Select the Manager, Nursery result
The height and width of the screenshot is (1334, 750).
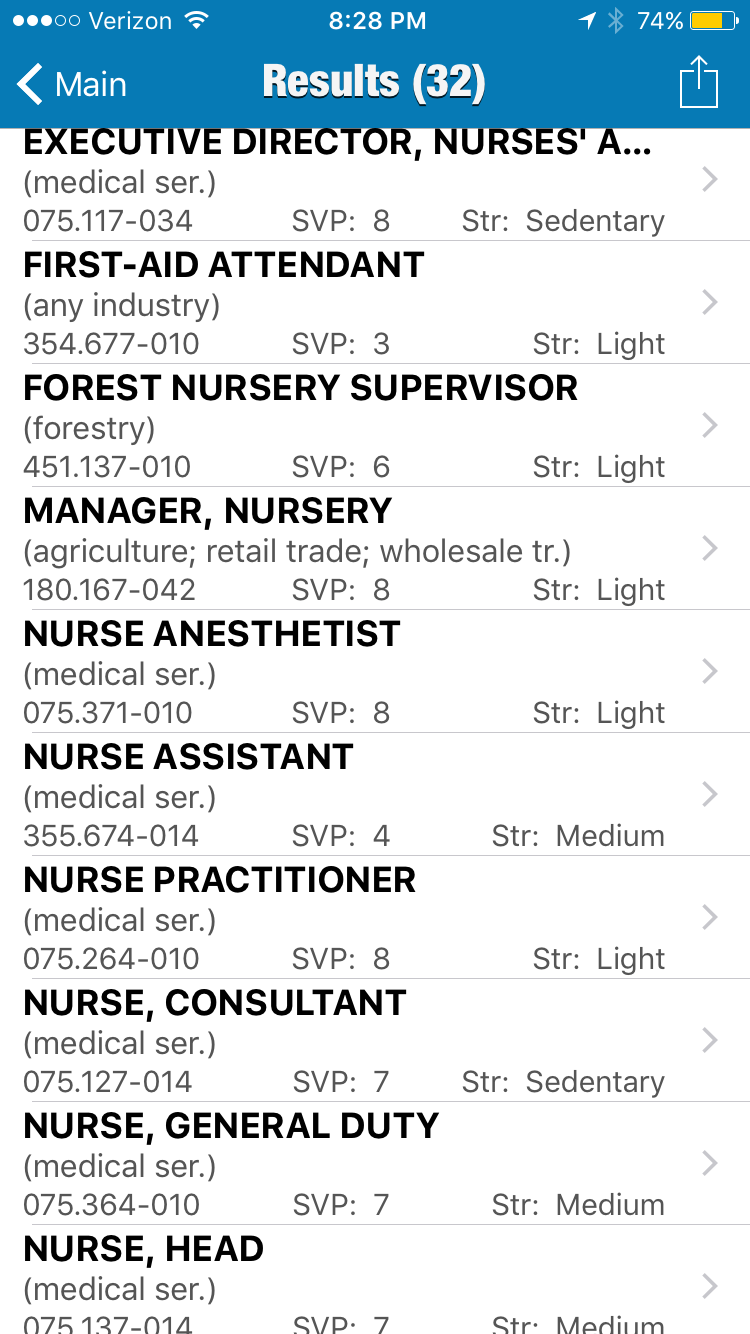click(x=375, y=549)
